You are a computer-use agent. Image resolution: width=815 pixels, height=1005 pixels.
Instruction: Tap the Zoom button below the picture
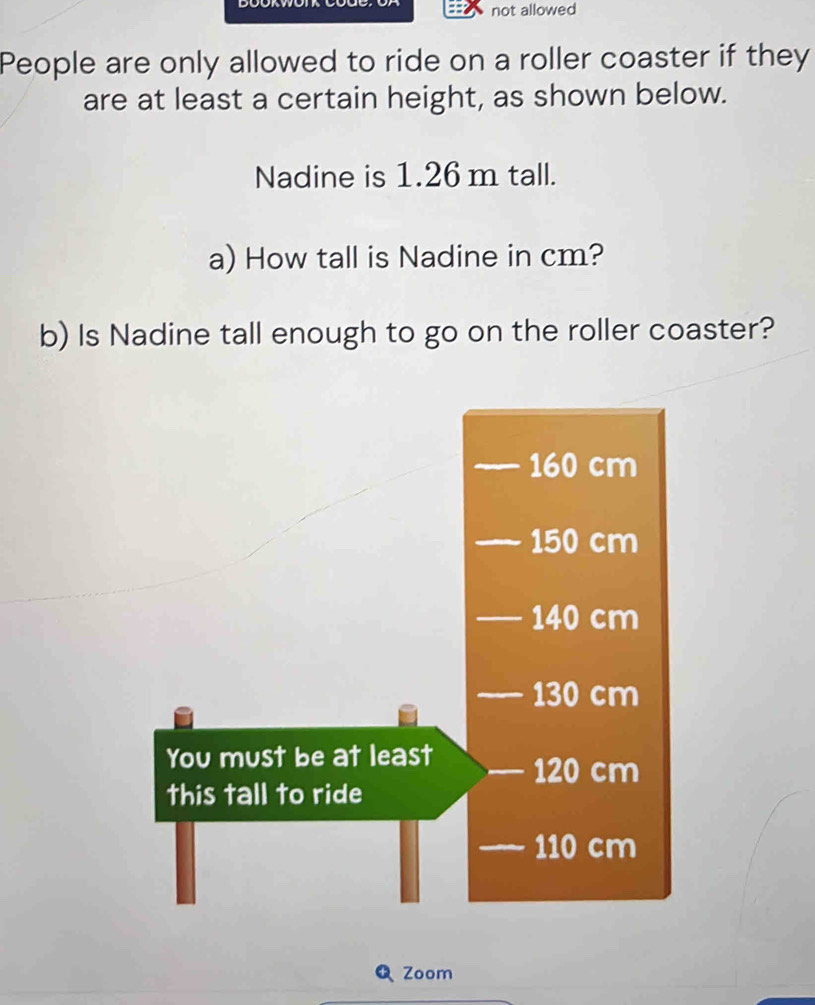pyautogui.click(x=416, y=972)
